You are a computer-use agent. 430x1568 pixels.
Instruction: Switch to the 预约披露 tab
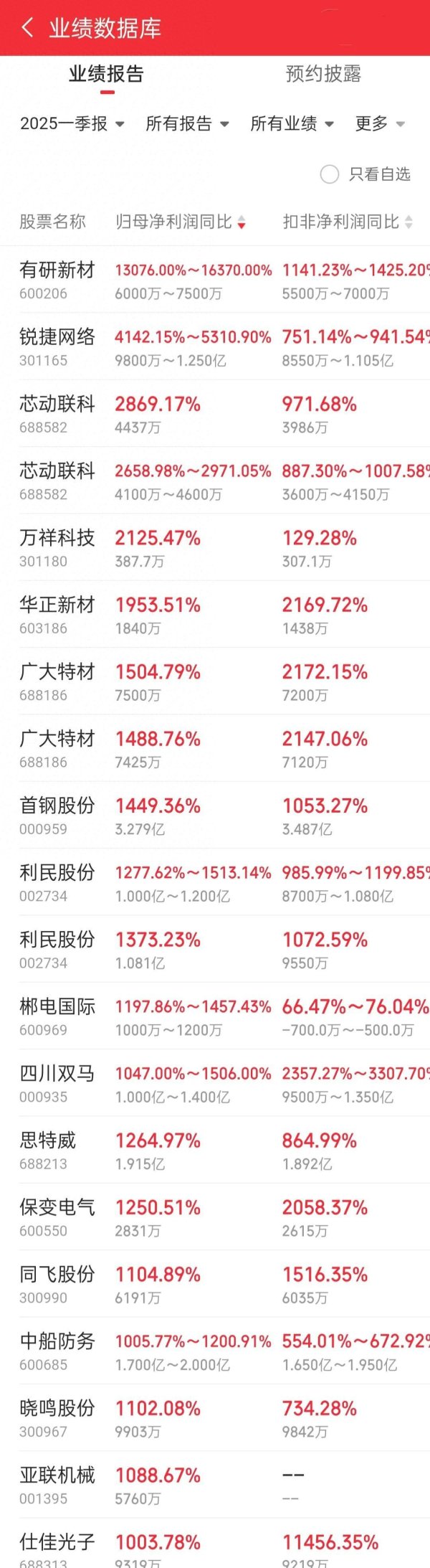[x=322, y=74]
